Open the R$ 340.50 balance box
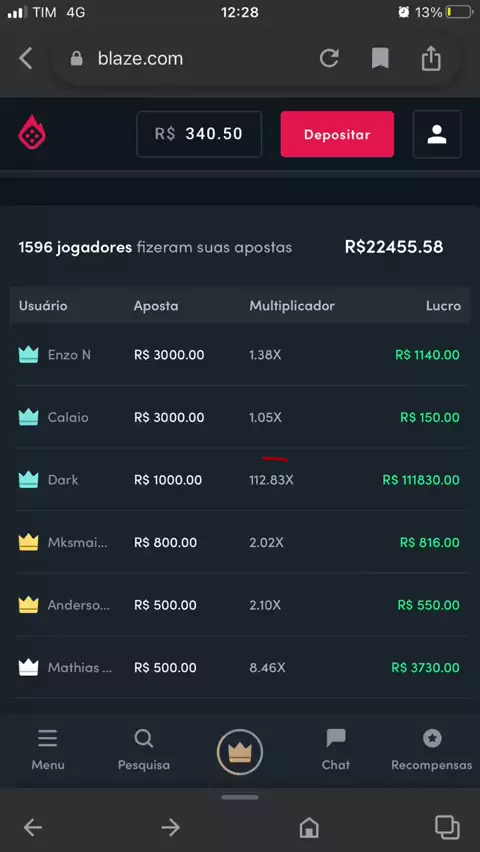The width and height of the screenshot is (480, 852). click(x=199, y=134)
